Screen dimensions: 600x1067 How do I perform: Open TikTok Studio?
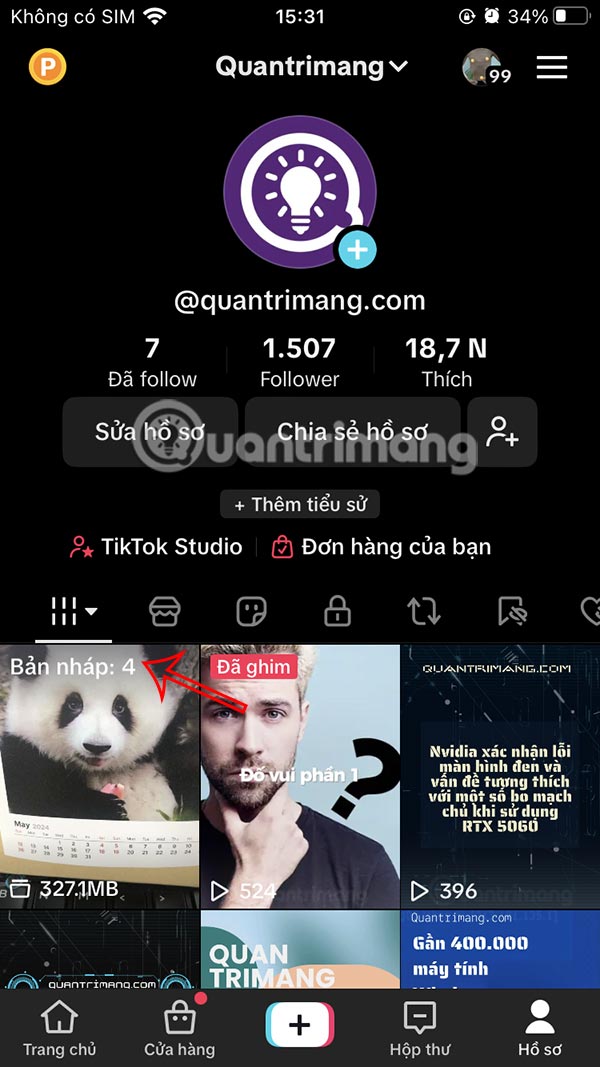point(157,547)
